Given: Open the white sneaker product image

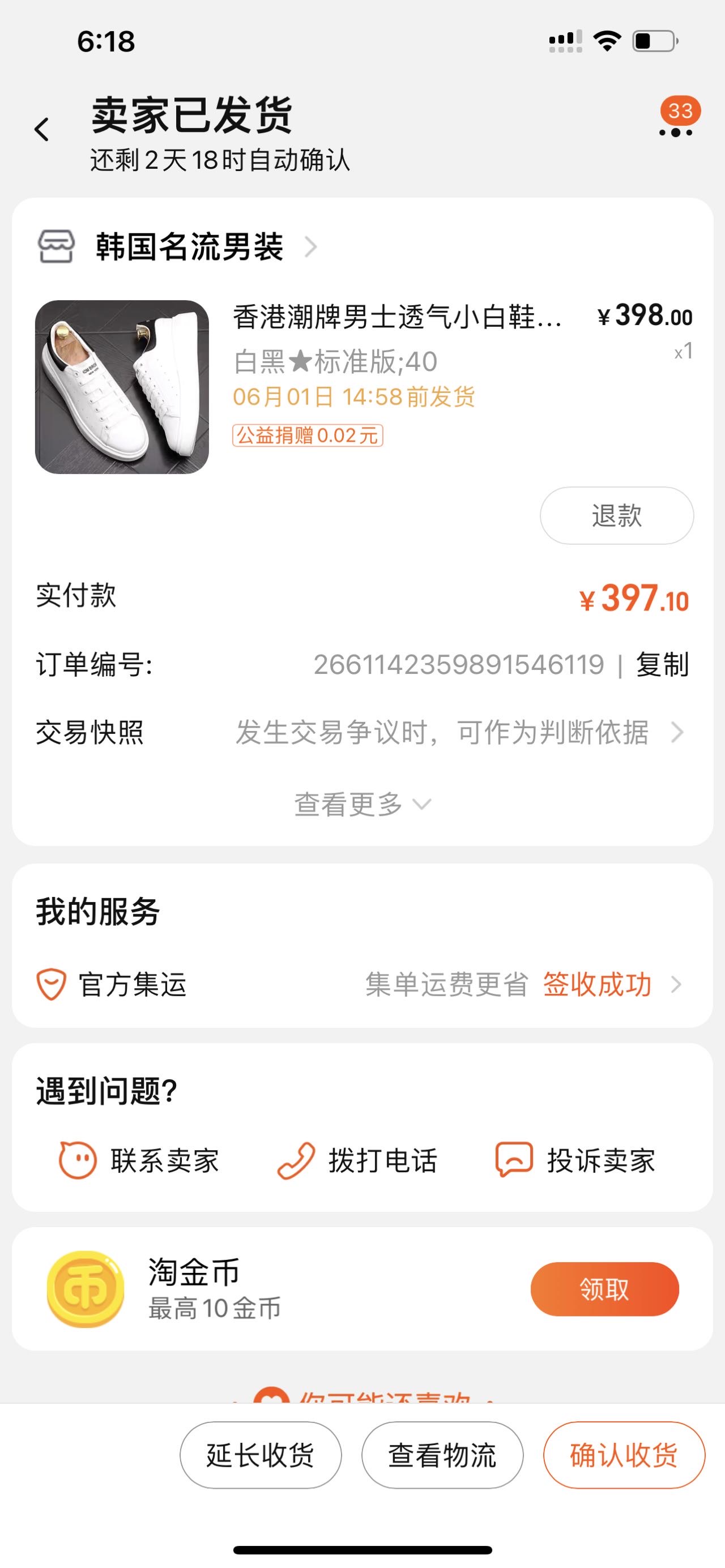Looking at the screenshot, I should point(122,387).
